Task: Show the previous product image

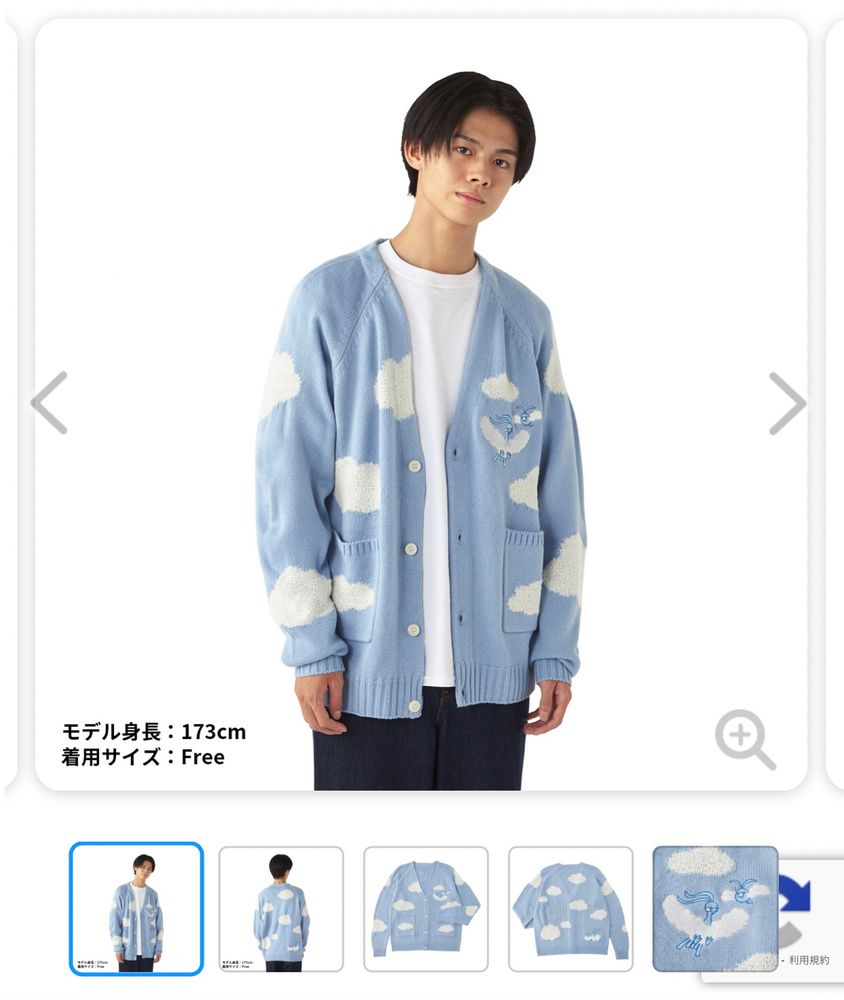Action: [x=49, y=403]
